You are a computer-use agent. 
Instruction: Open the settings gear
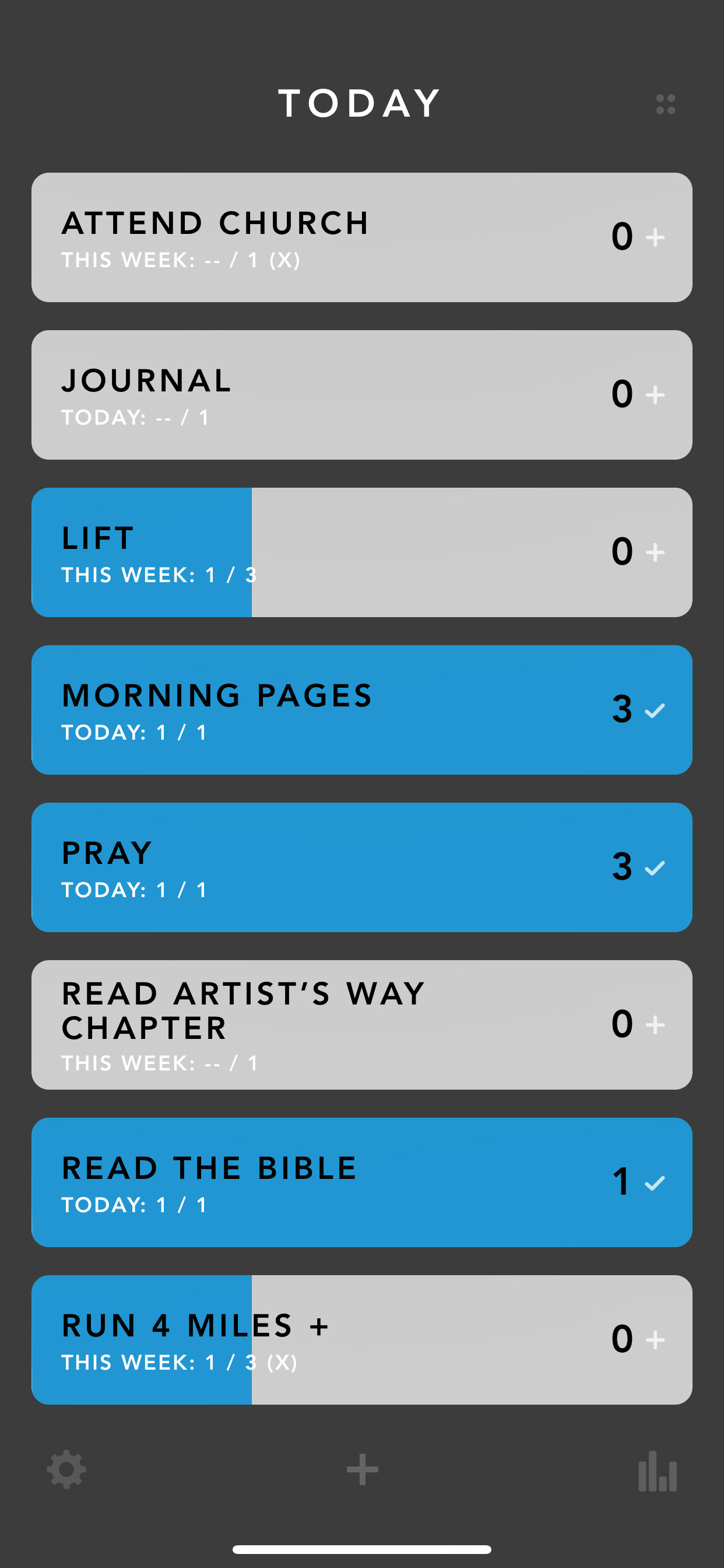click(x=66, y=1469)
